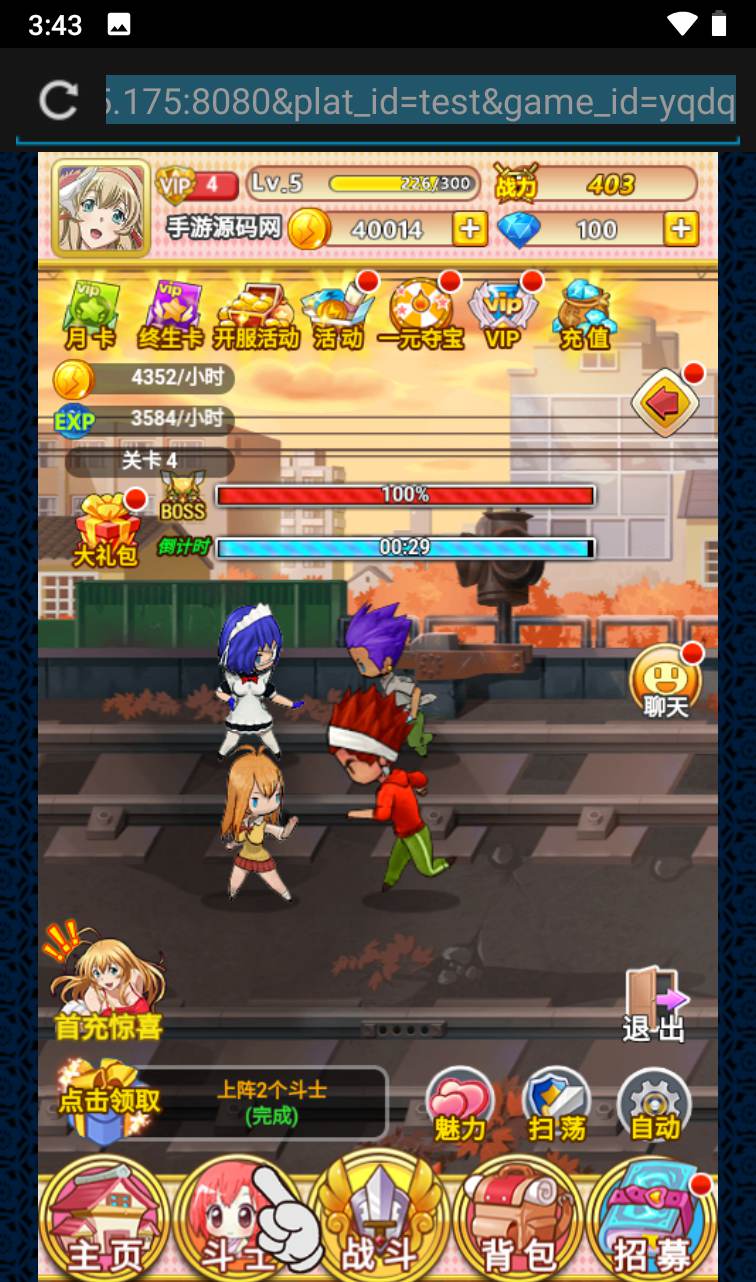The width and height of the screenshot is (756, 1282).
Task: Reload the page in the browser
Action: point(58,100)
